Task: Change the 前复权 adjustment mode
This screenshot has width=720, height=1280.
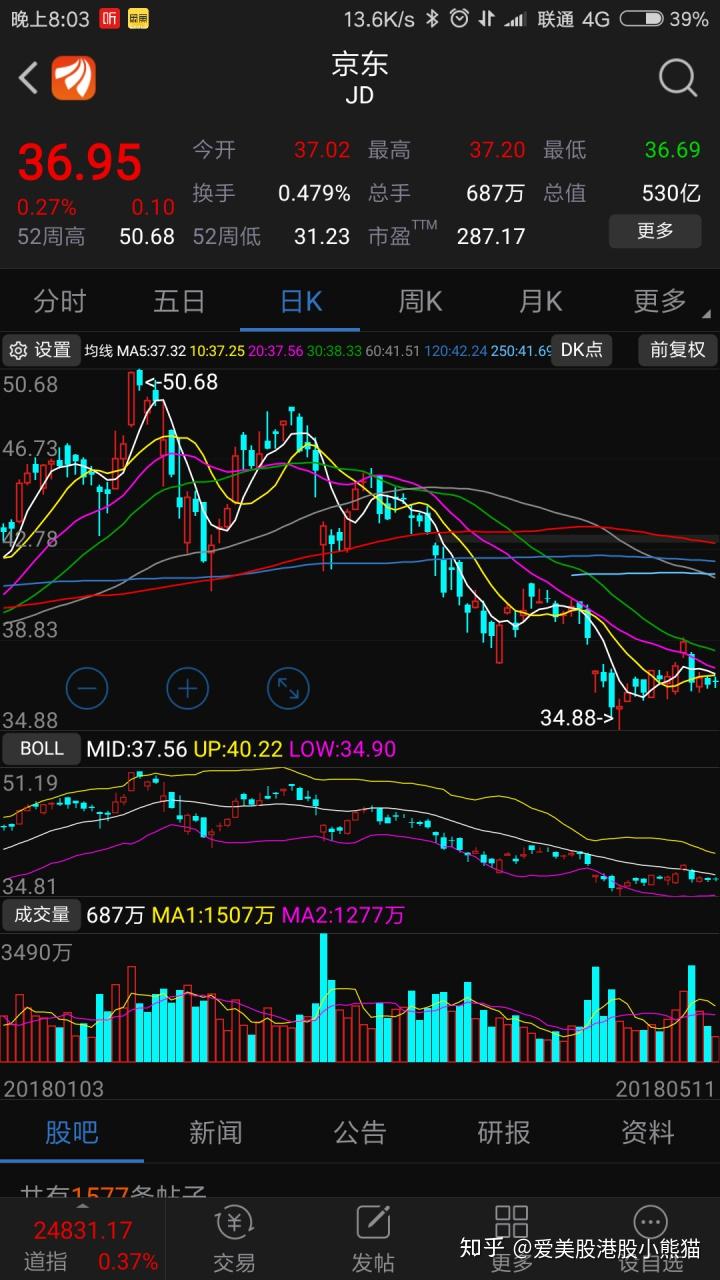Action: [677, 350]
